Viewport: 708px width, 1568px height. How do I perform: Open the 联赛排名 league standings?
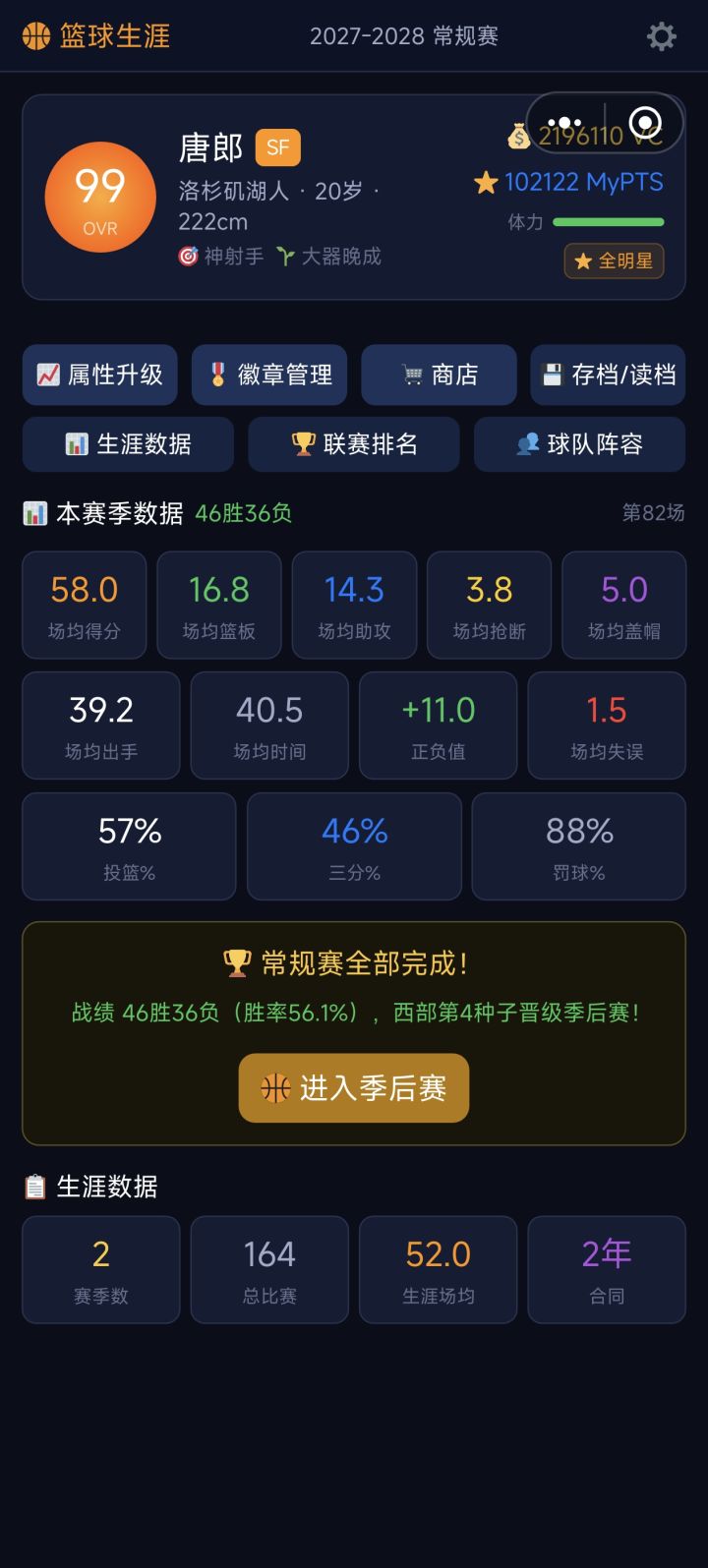[353, 444]
